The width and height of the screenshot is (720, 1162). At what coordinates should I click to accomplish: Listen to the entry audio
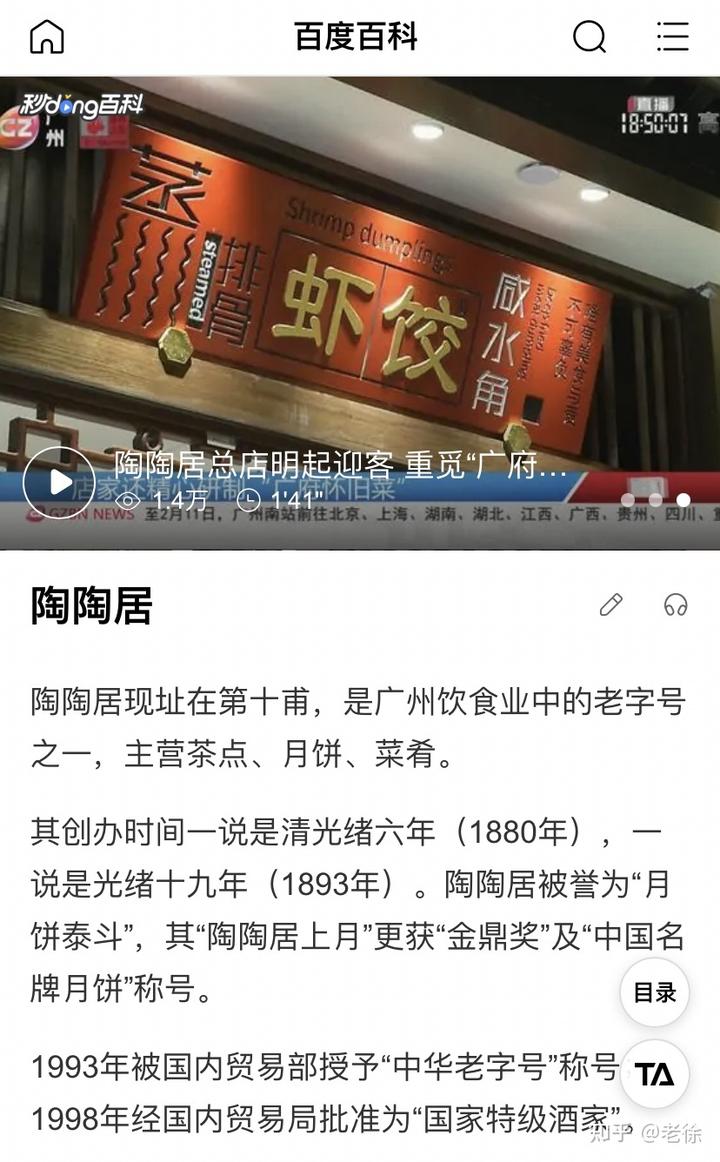pos(676,605)
